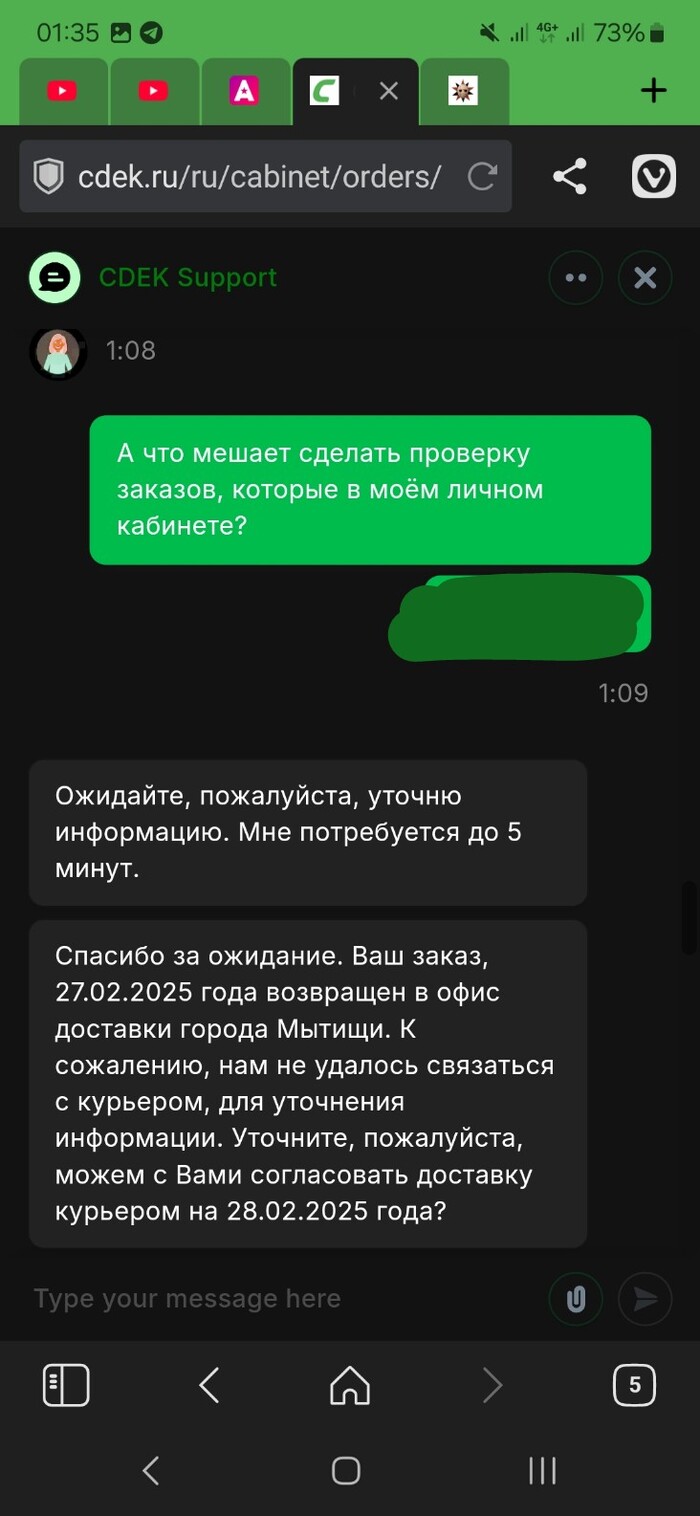Share the current page

tap(570, 177)
